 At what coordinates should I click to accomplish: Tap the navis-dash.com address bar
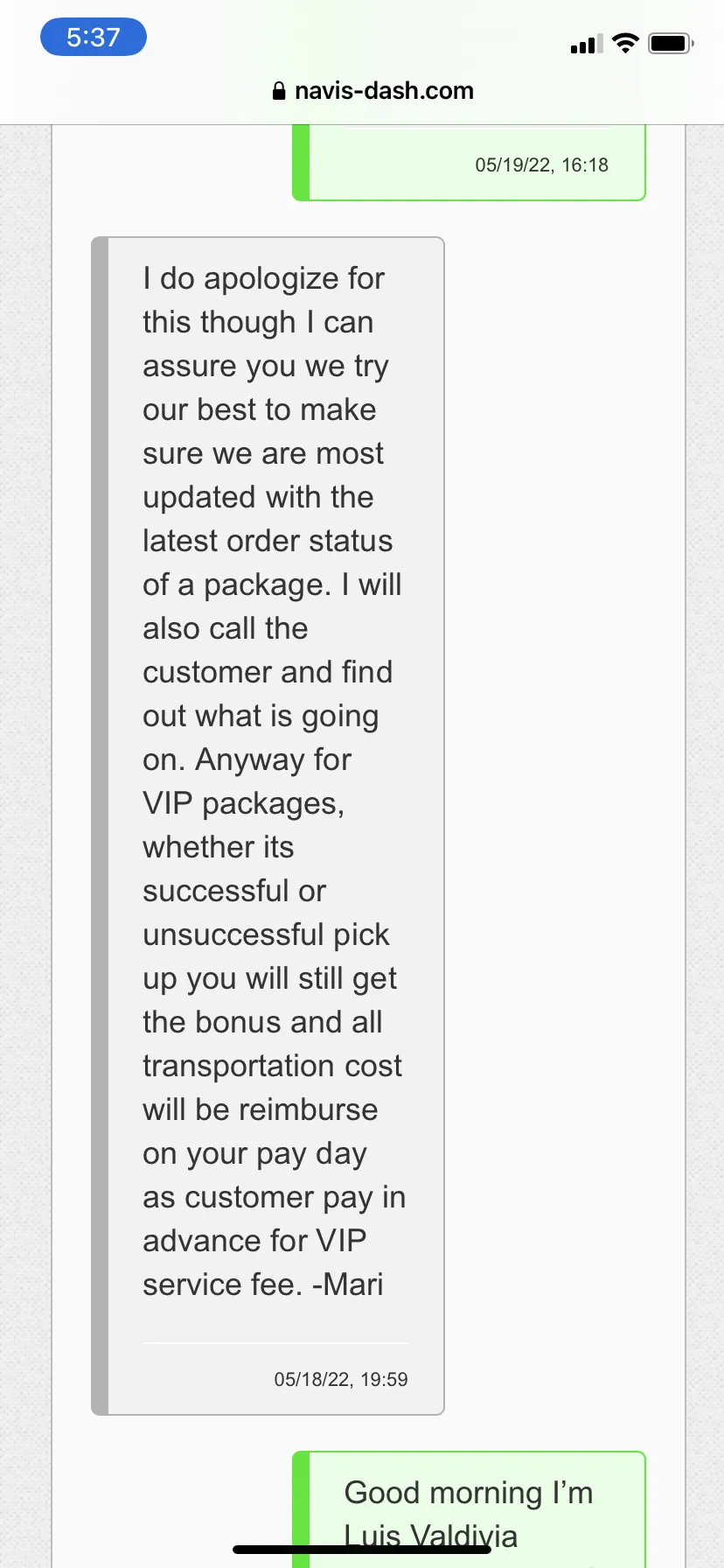[373, 91]
